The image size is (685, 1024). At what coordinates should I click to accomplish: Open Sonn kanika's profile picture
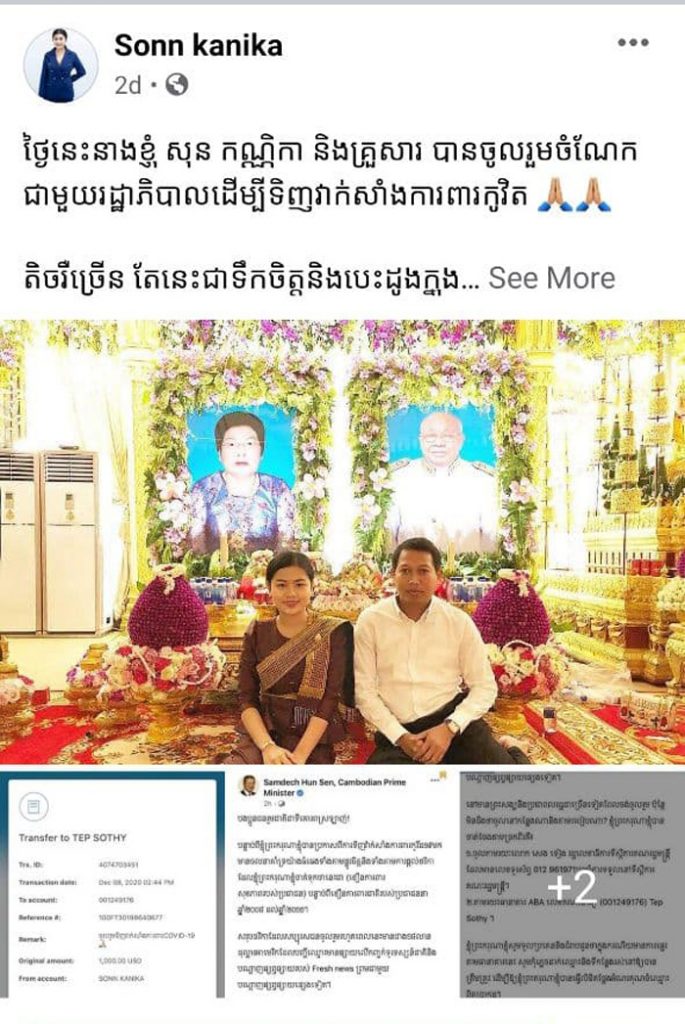pyautogui.click(x=61, y=65)
